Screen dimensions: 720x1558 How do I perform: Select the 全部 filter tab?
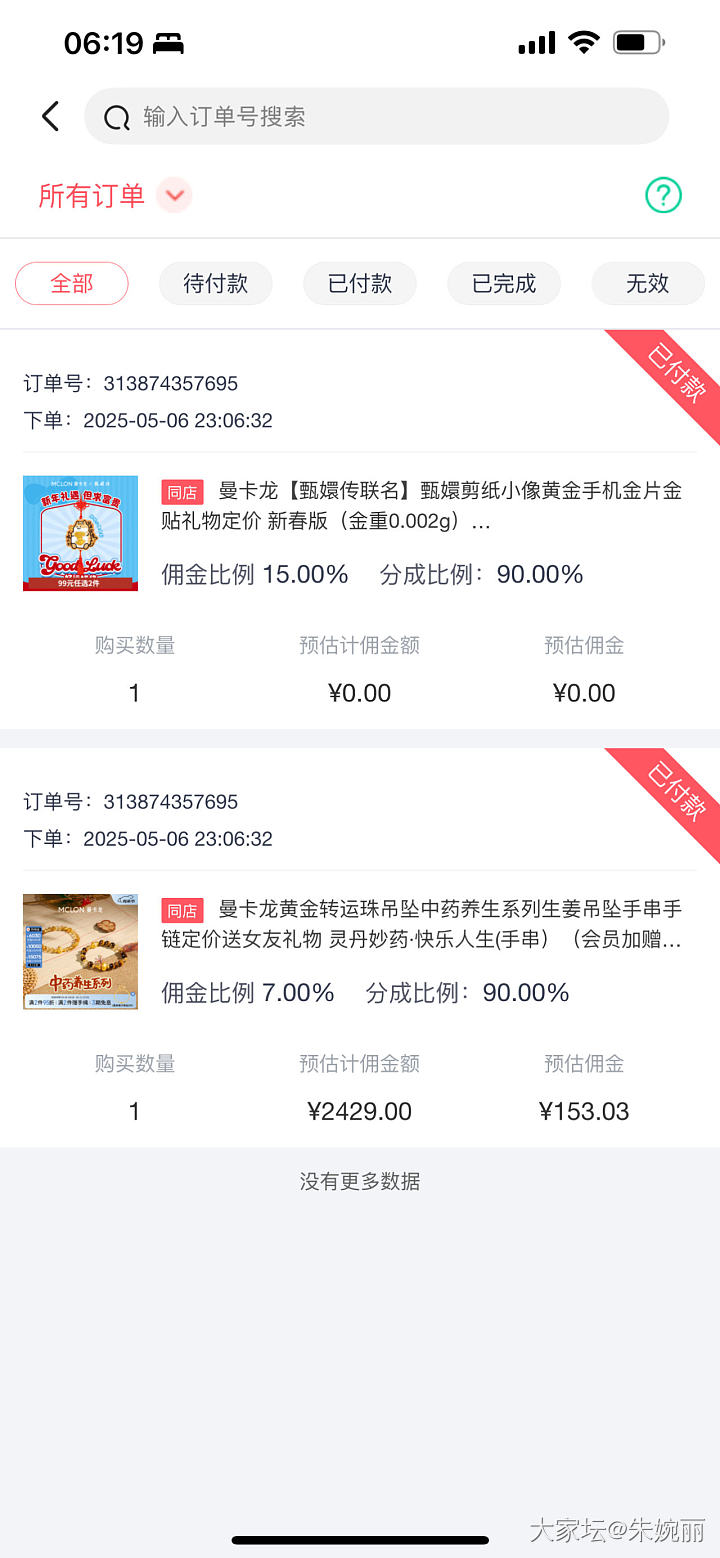[x=72, y=283]
